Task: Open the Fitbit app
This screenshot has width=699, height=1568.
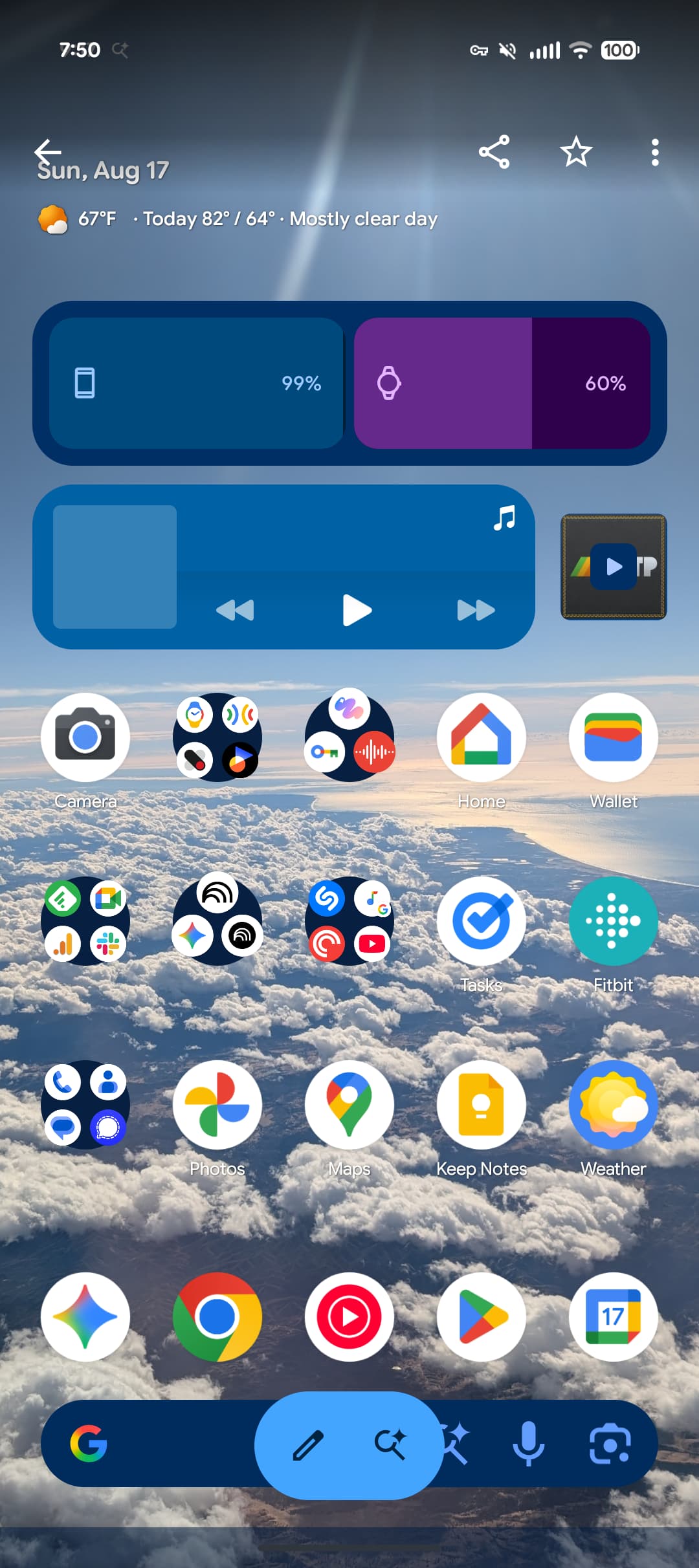Action: pos(614,921)
